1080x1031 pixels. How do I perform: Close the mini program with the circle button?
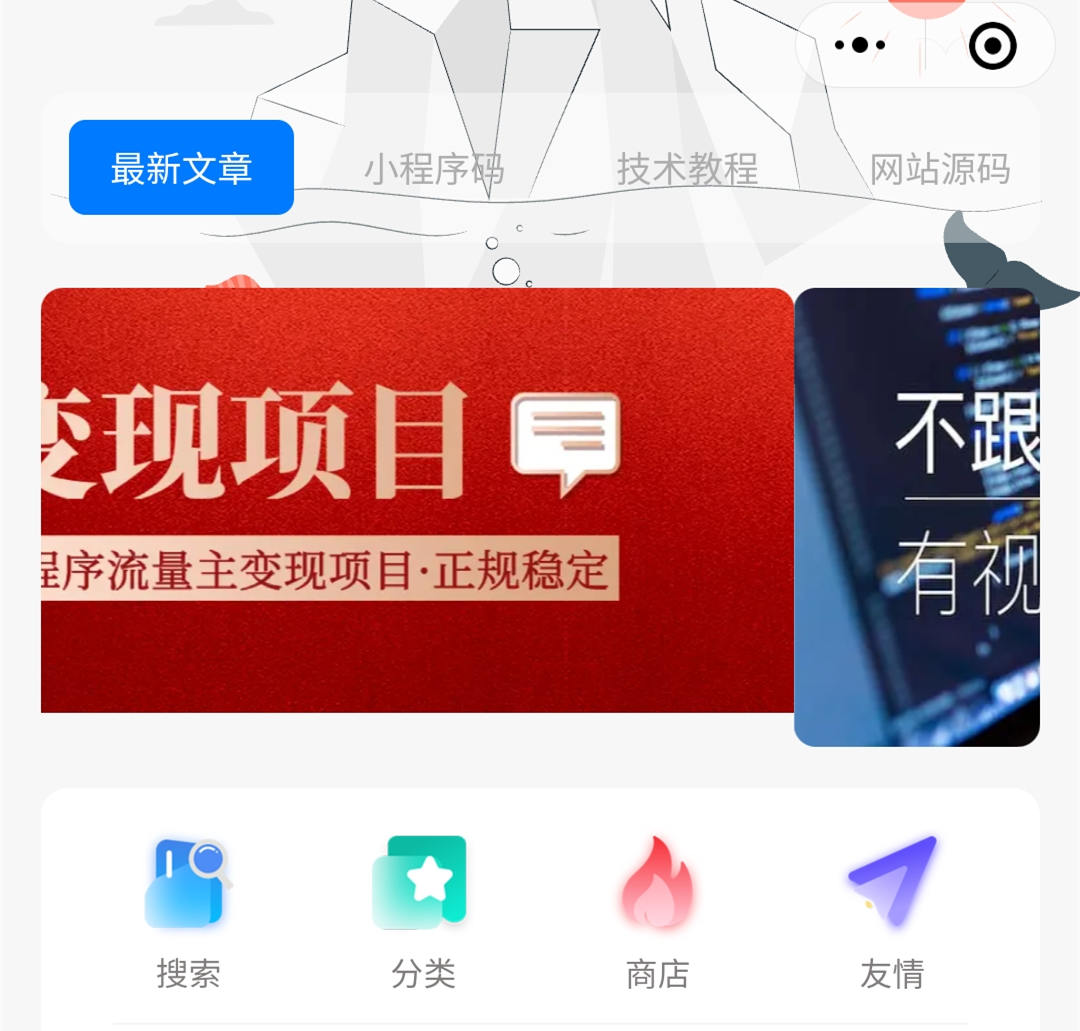(992, 46)
